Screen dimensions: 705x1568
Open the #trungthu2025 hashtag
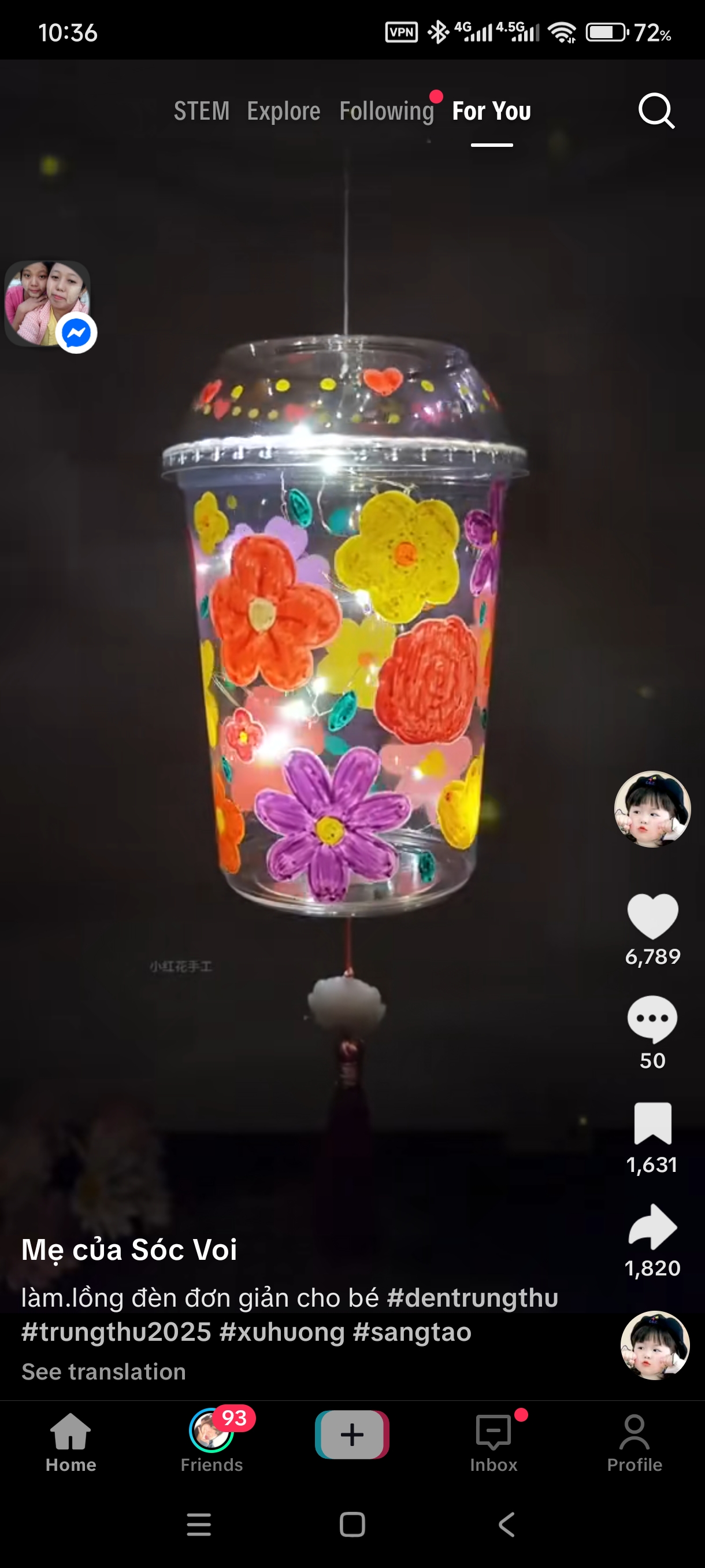point(116,1332)
